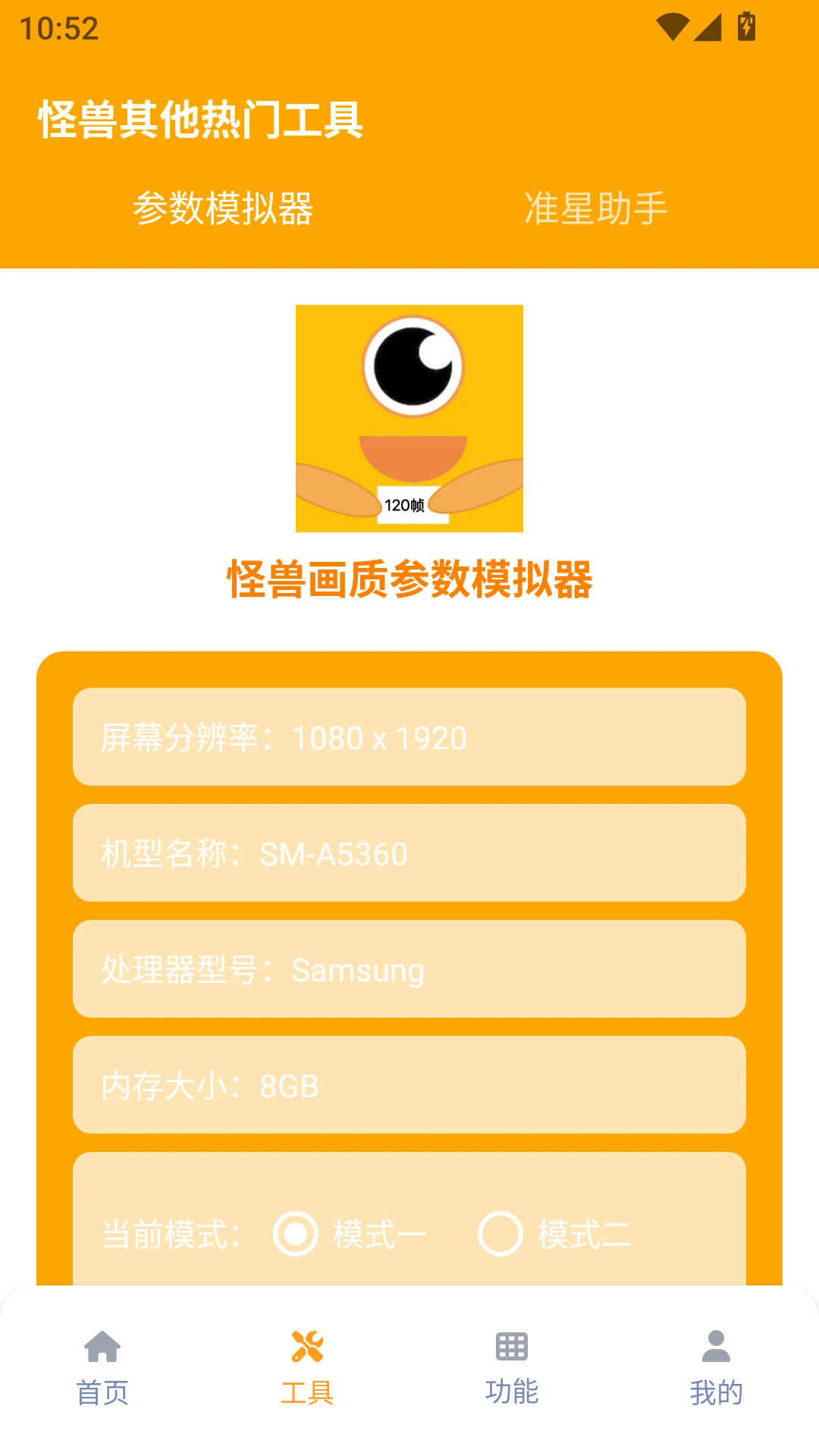The image size is (819, 1456).
Task: Click the 我的 profile person icon
Action: point(715,1362)
